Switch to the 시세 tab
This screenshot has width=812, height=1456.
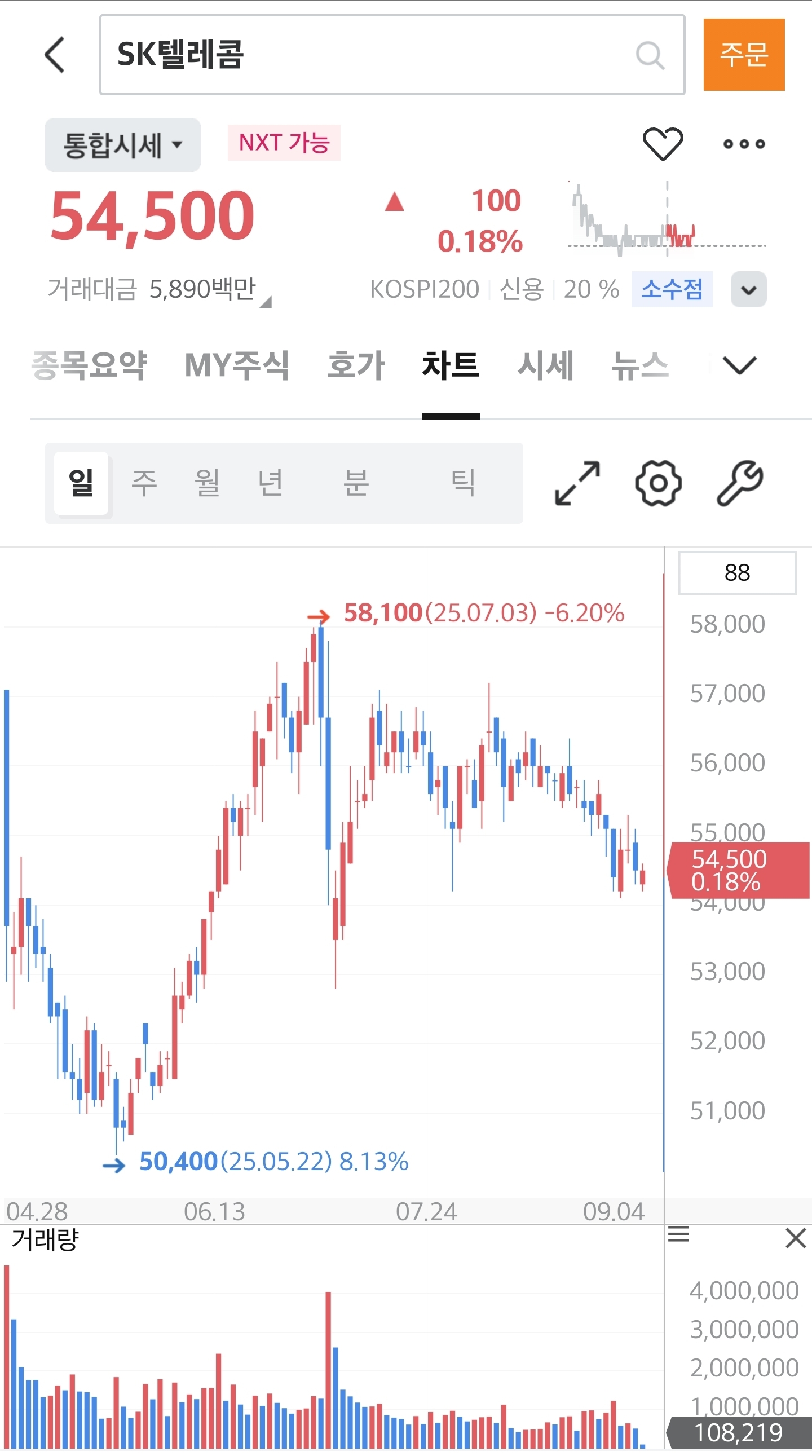point(545,365)
